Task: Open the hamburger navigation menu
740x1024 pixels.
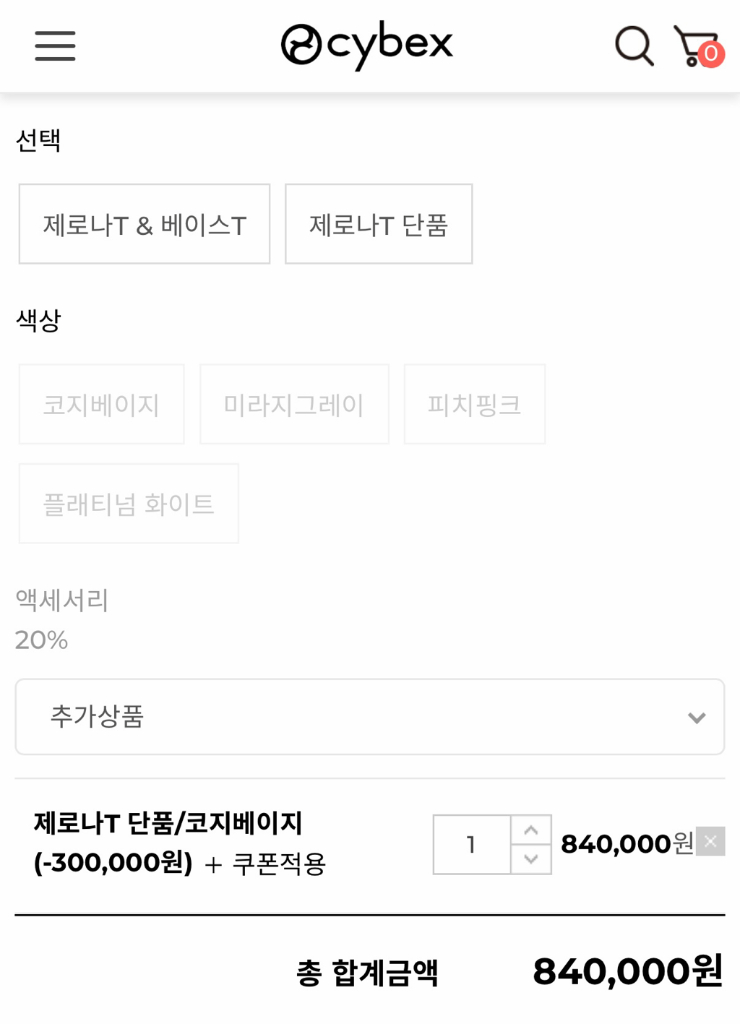Action: point(55,46)
